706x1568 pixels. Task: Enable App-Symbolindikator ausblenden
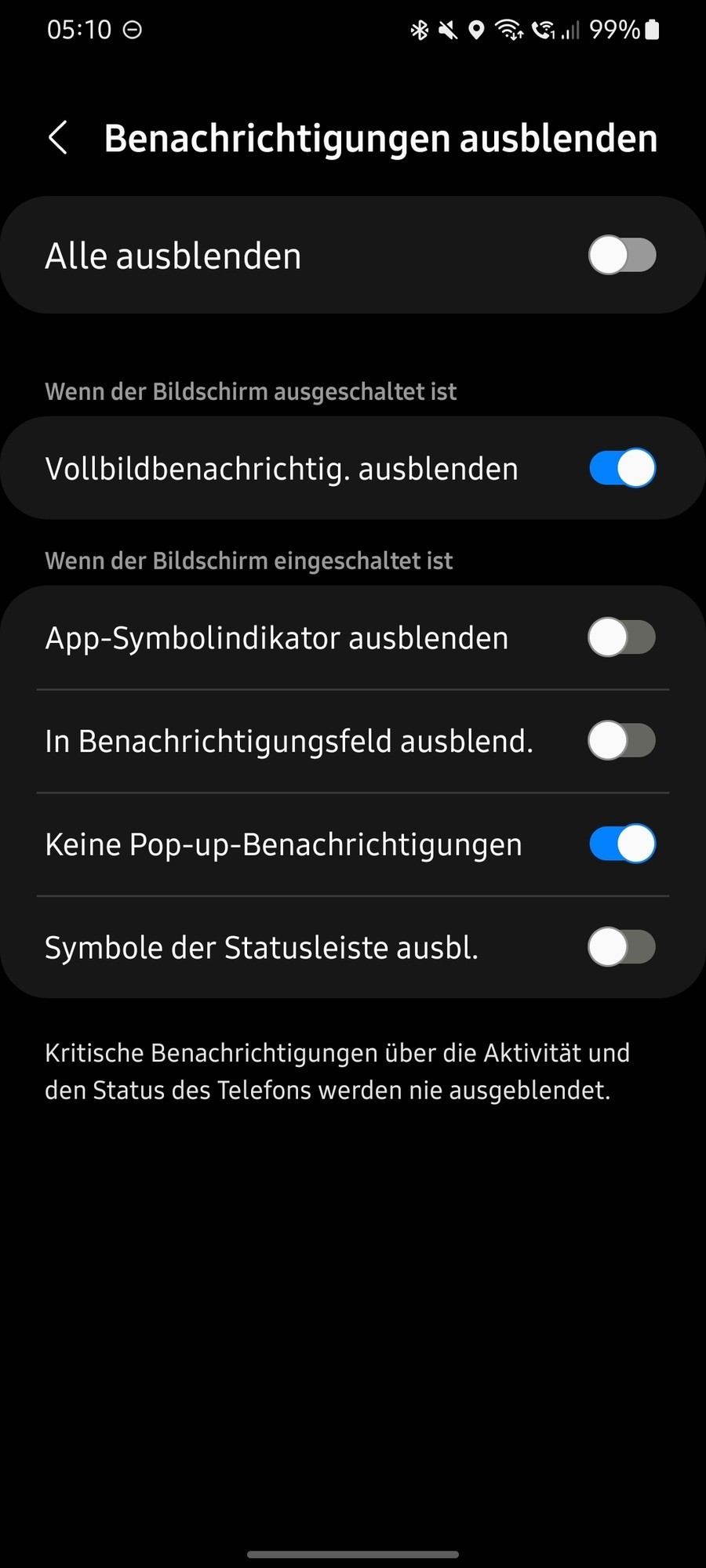(622, 637)
